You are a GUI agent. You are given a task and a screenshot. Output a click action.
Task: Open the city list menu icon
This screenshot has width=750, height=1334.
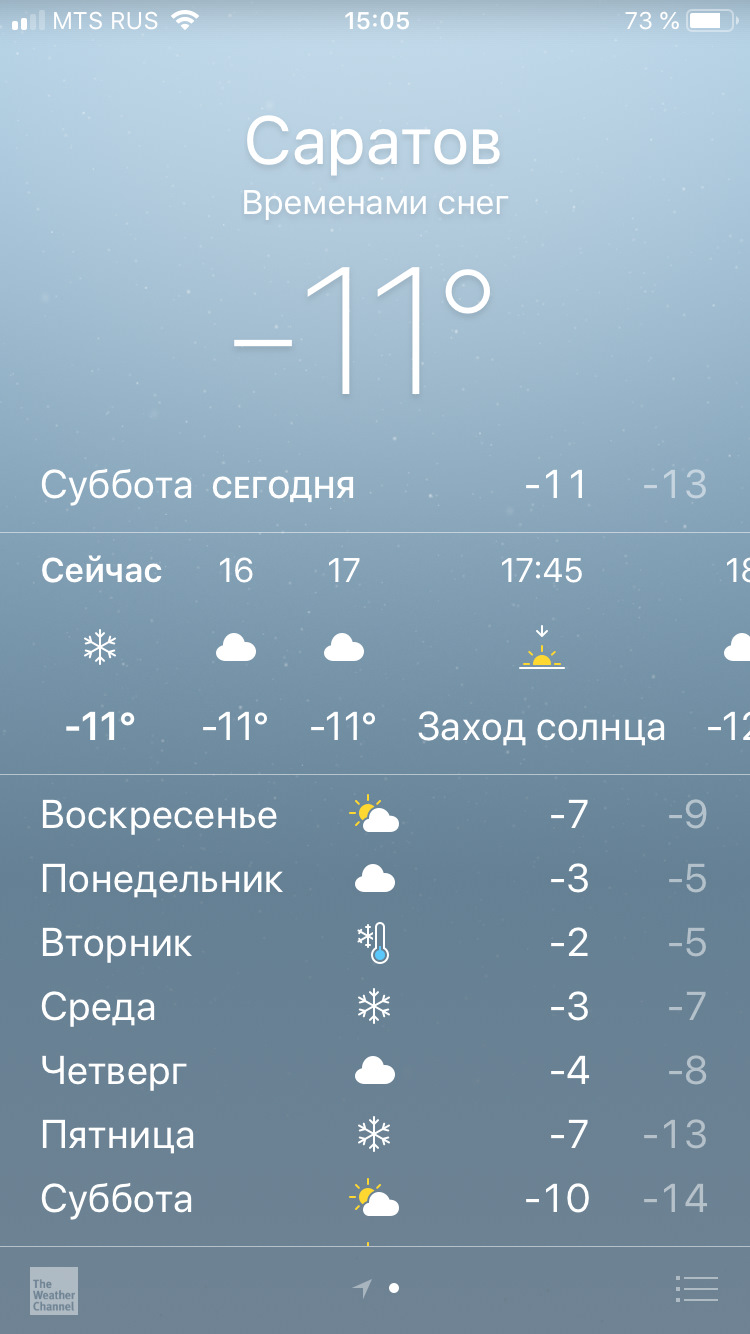pos(696,1289)
